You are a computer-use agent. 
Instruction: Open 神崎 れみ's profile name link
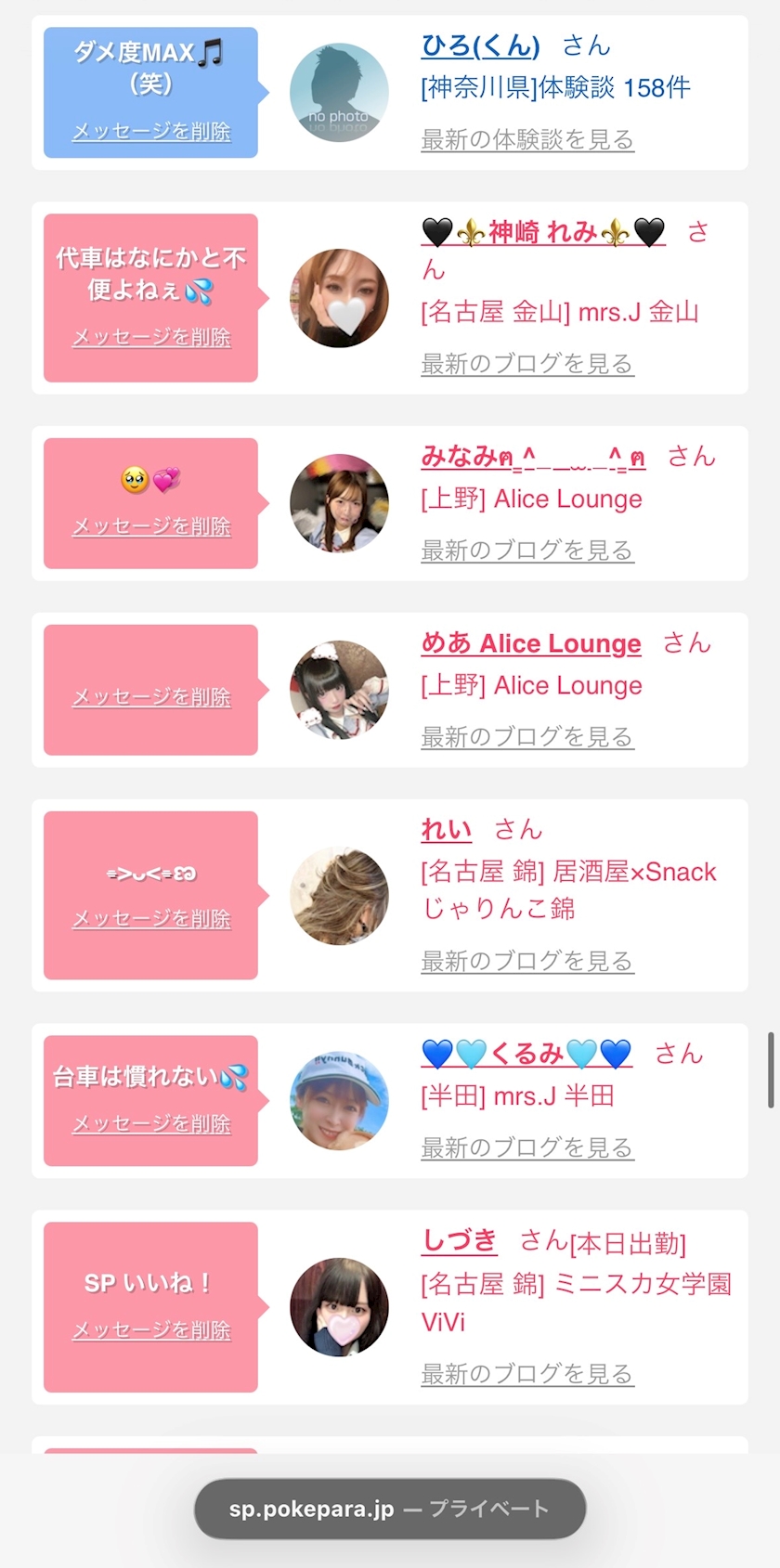coord(543,232)
